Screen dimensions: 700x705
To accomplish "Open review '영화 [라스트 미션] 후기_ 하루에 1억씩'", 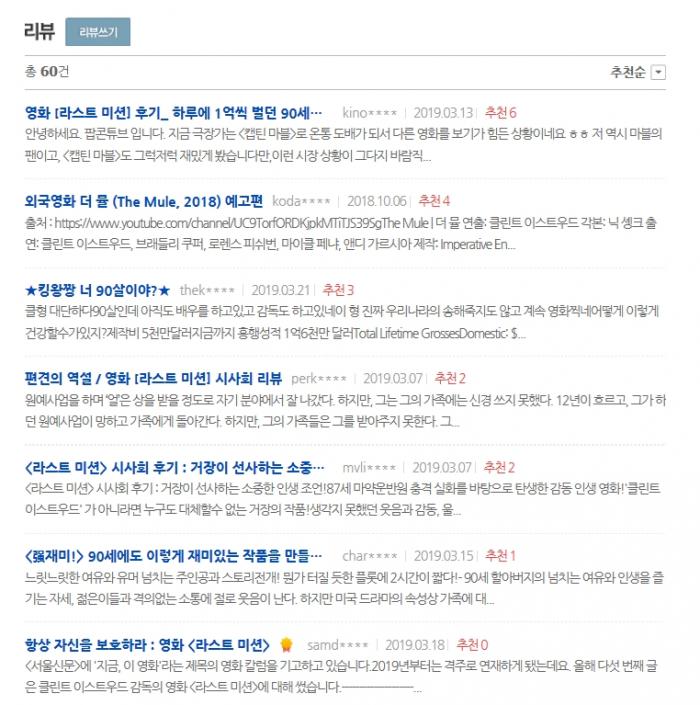I will click(174, 112).
